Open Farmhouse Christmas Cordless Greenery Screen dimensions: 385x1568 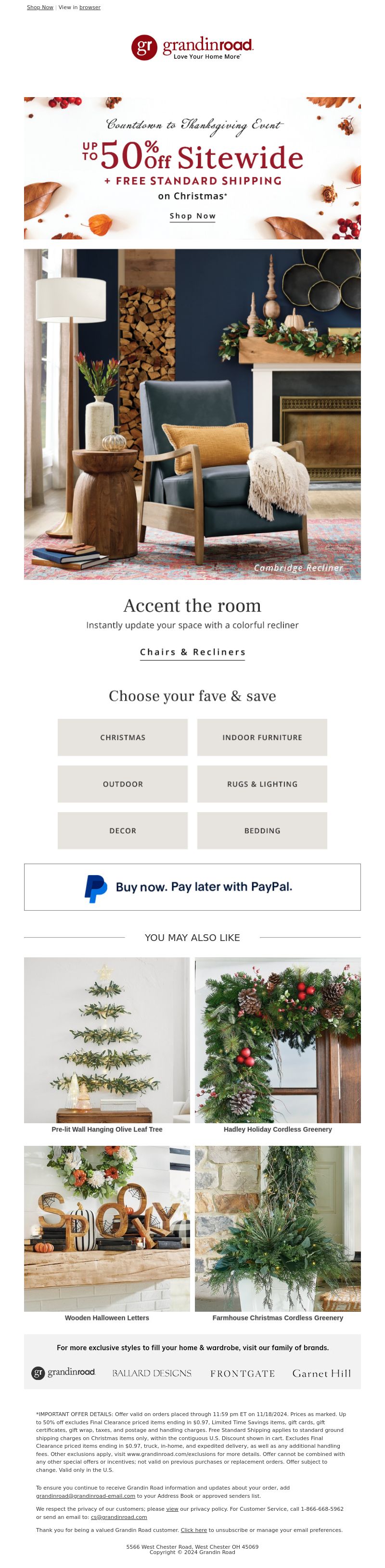[278, 1229]
